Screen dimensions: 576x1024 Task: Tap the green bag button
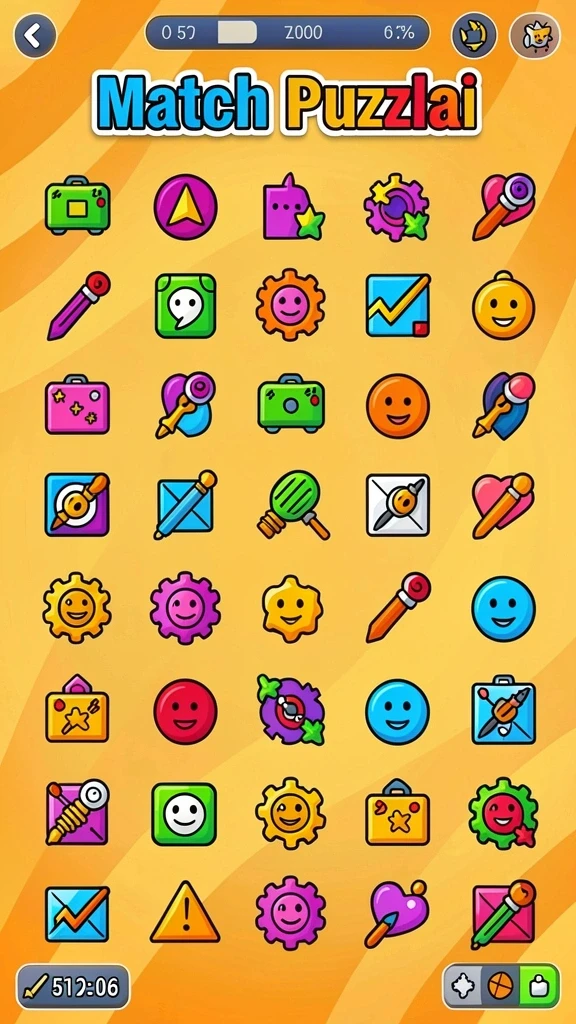pos(539,985)
